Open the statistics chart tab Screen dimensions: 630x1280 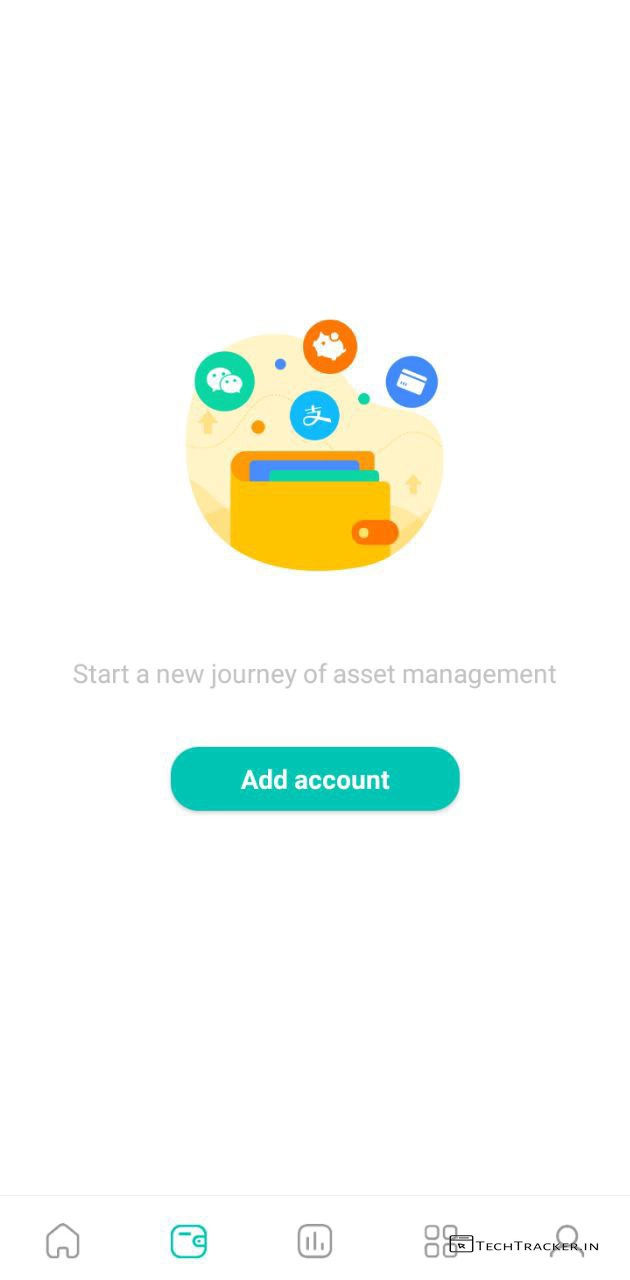pyautogui.click(x=315, y=1241)
